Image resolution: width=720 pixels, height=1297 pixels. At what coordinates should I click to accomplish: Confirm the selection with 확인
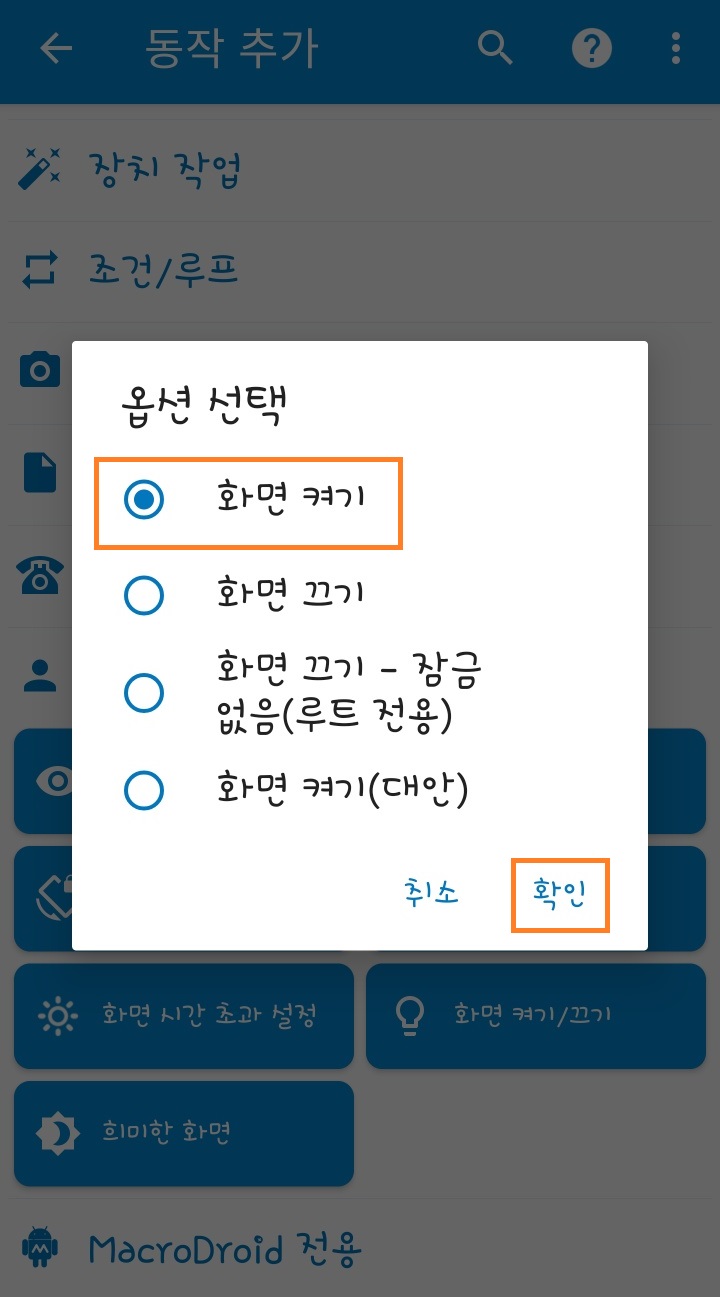click(x=559, y=895)
